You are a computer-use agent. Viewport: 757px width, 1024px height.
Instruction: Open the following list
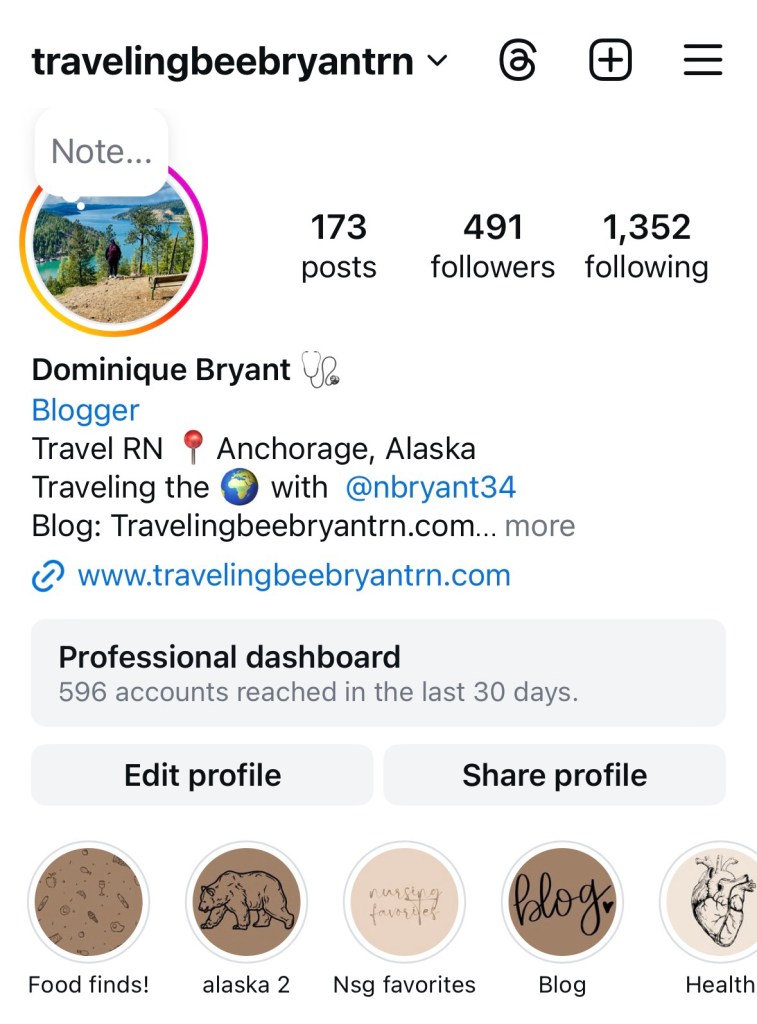coord(646,246)
